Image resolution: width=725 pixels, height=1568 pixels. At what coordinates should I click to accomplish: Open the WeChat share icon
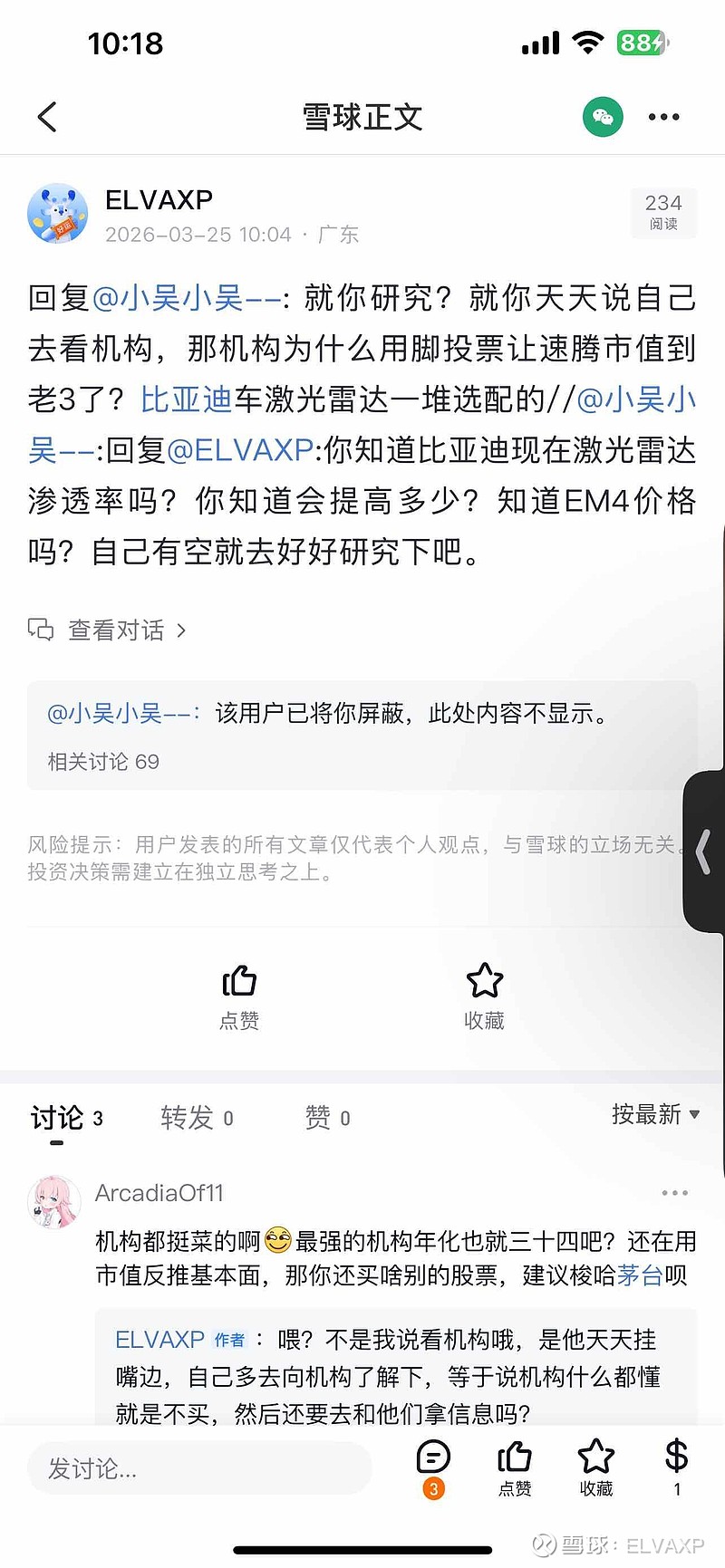[x=603, y=118]
